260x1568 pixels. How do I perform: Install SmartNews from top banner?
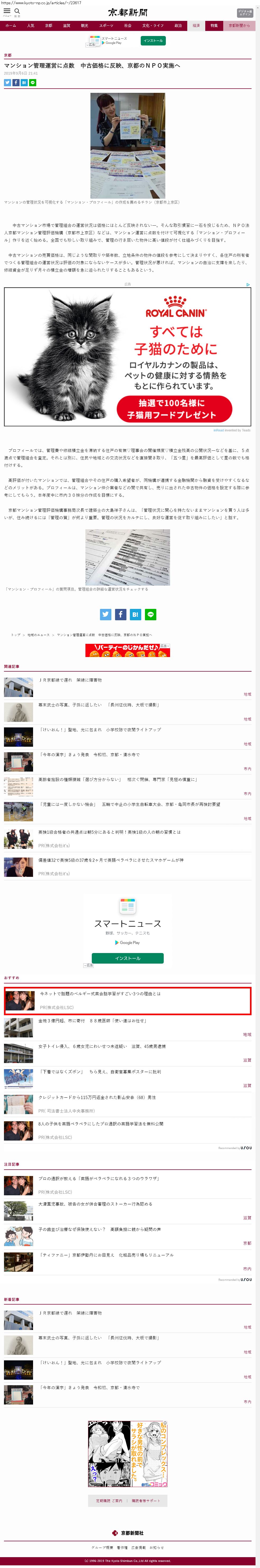tap(153, 41)
